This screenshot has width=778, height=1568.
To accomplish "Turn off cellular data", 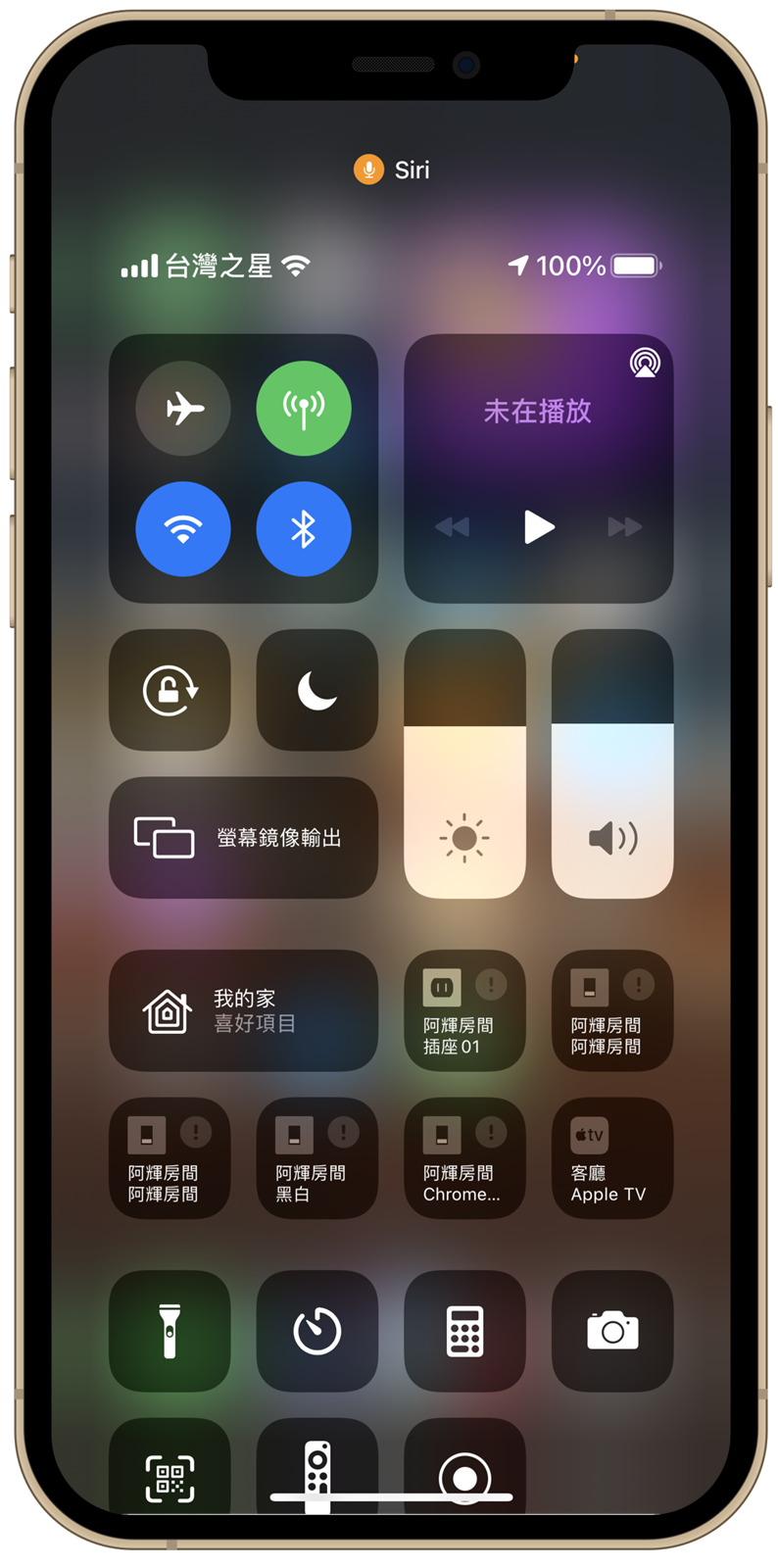I will (x=304, y=408).
